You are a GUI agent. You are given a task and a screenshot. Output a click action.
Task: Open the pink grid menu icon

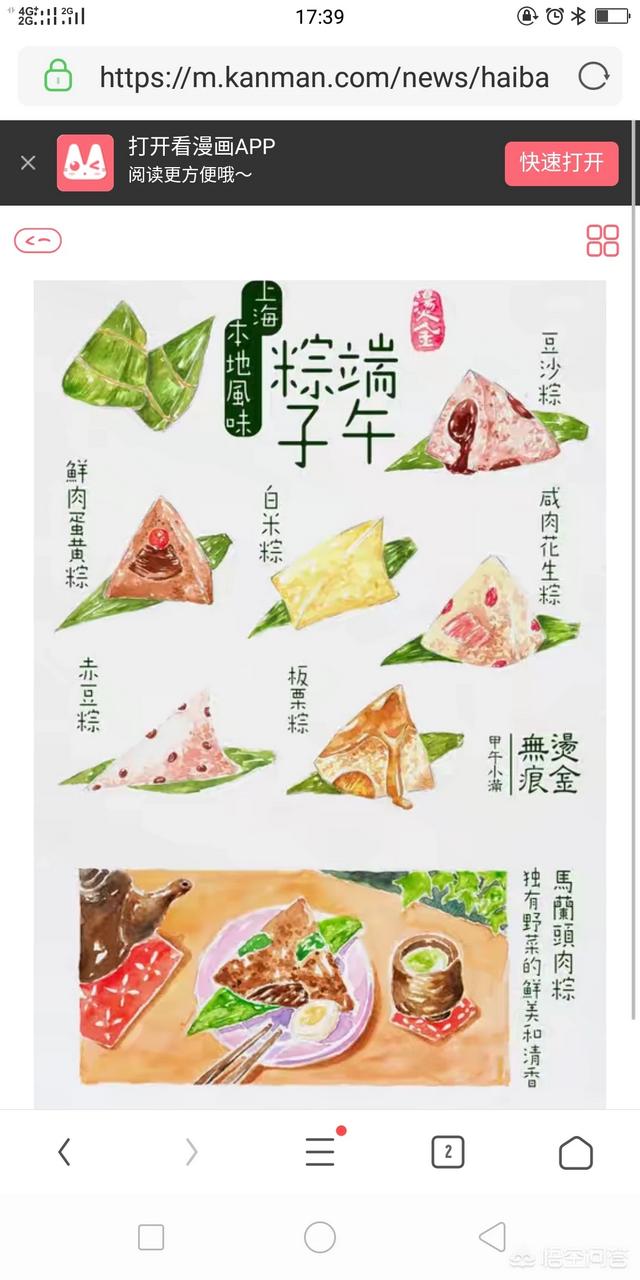(x=602, y=241)
